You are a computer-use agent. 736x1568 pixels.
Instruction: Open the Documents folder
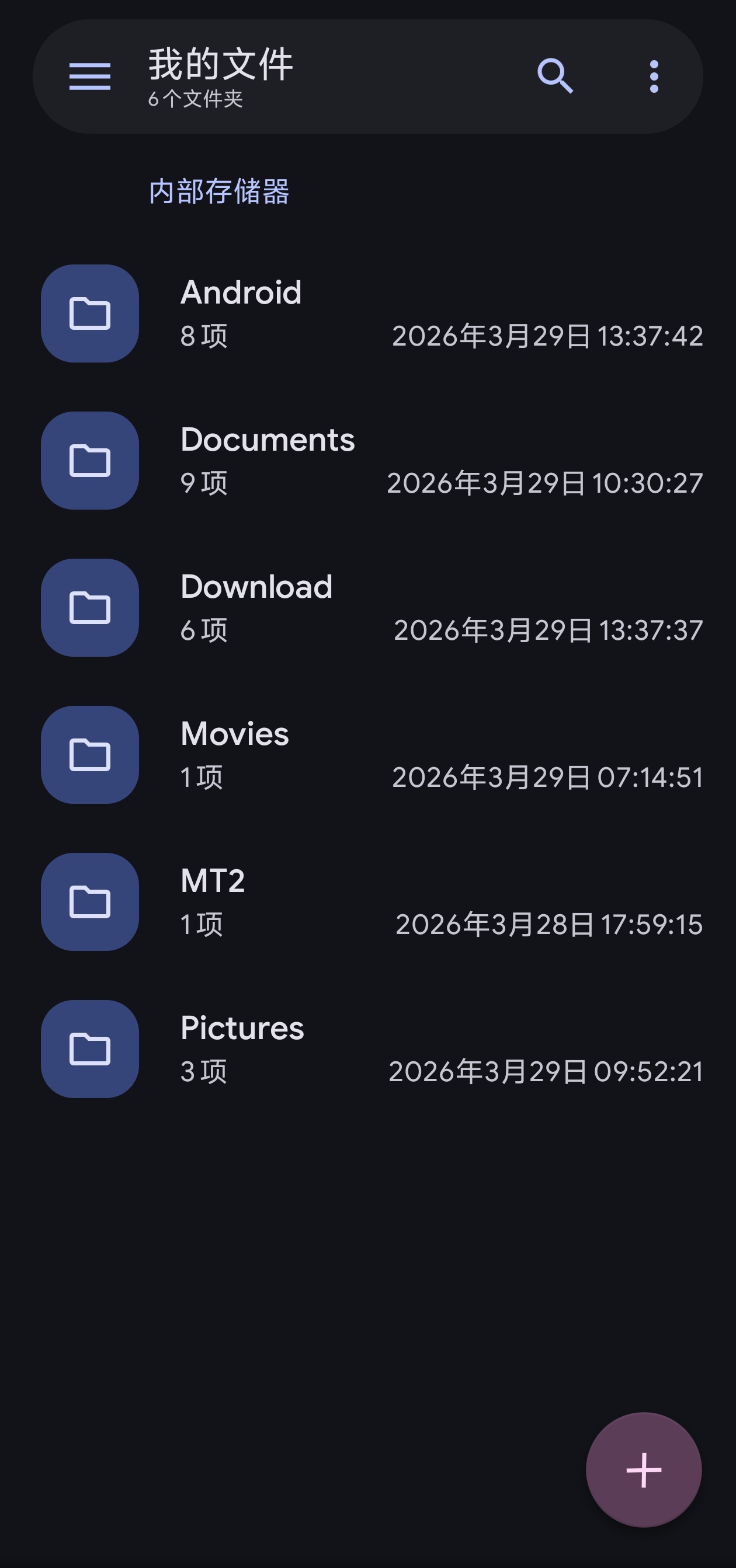click(x=368, y=461)
